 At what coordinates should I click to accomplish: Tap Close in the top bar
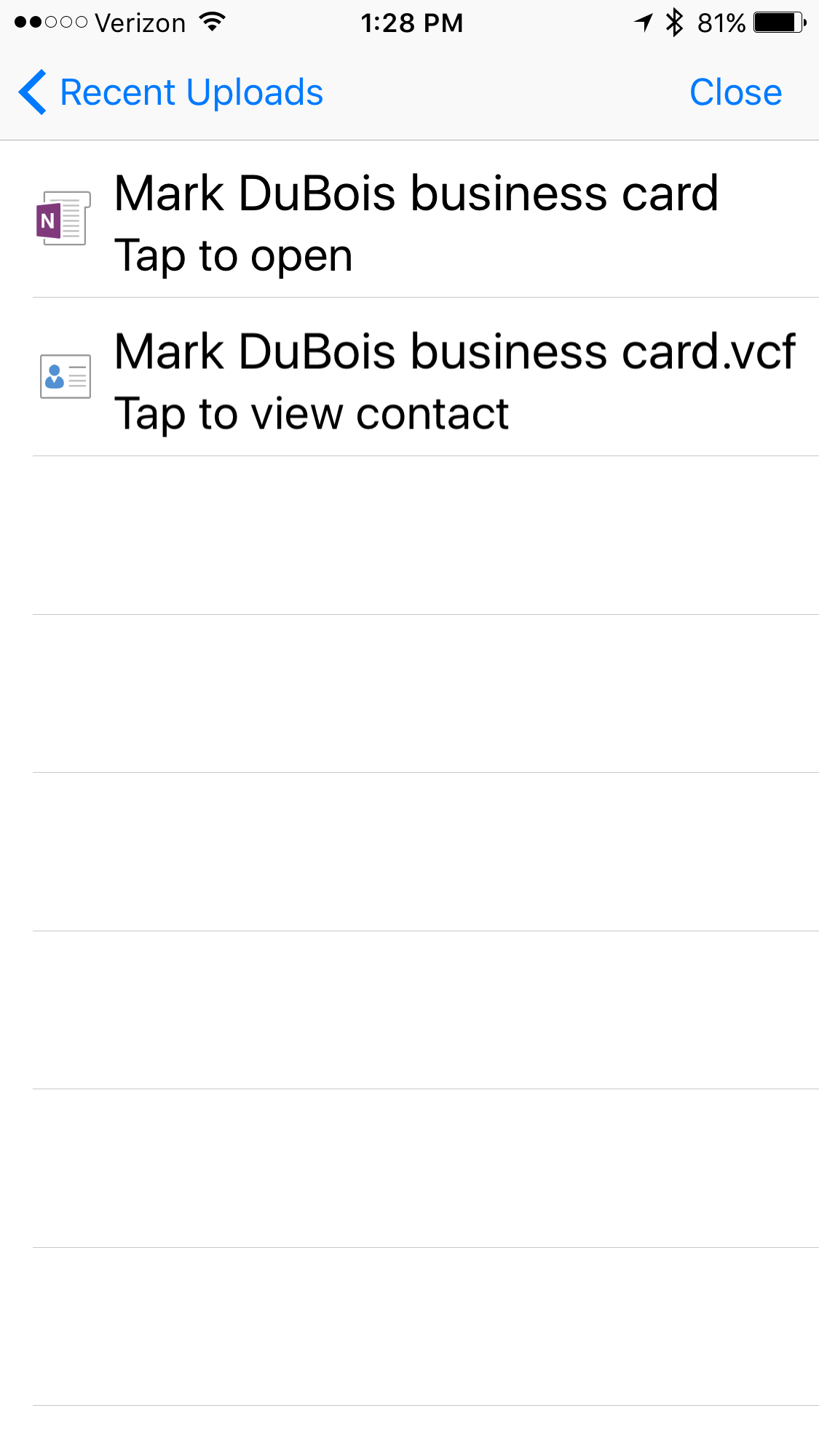735,92
